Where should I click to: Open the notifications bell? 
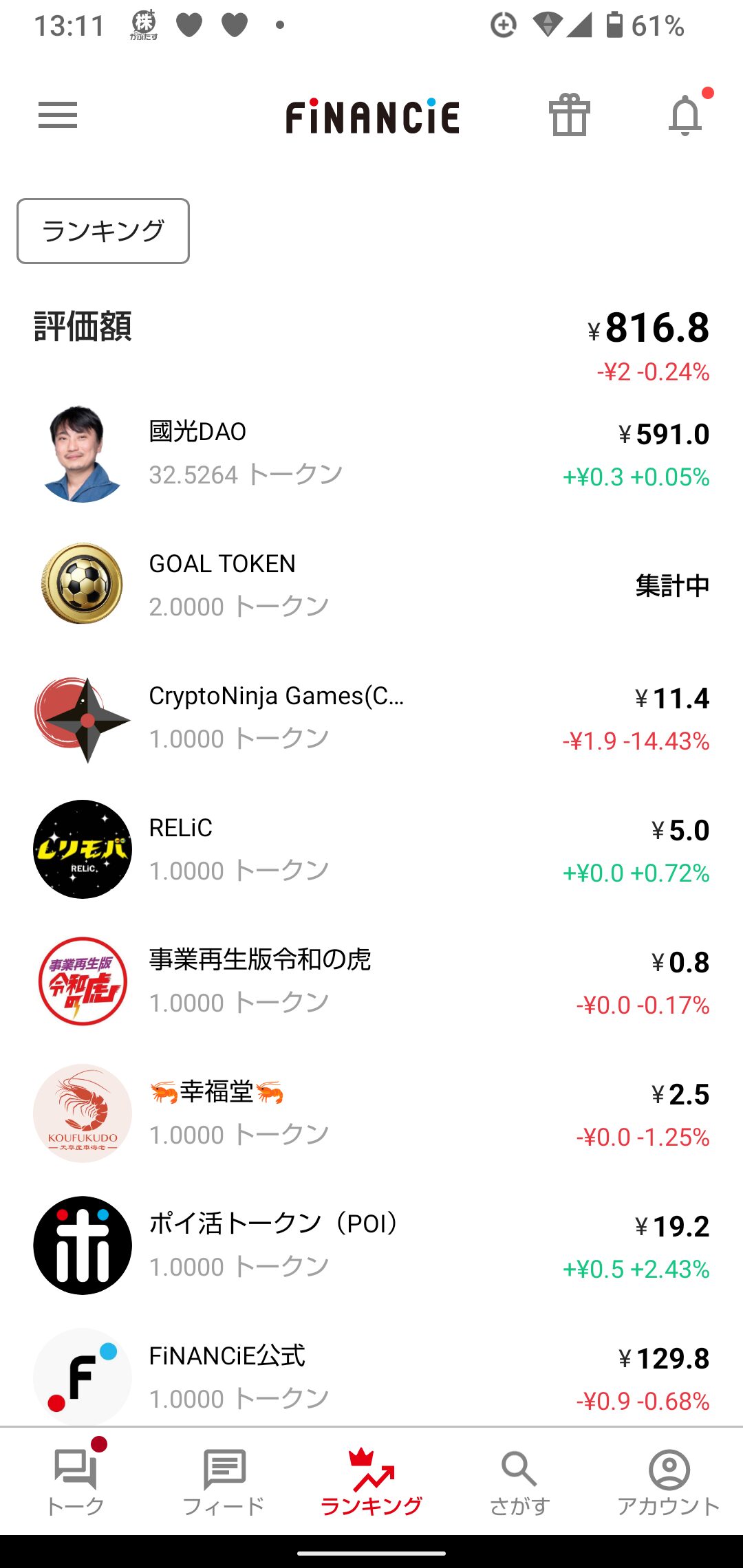tap(685, 115)
